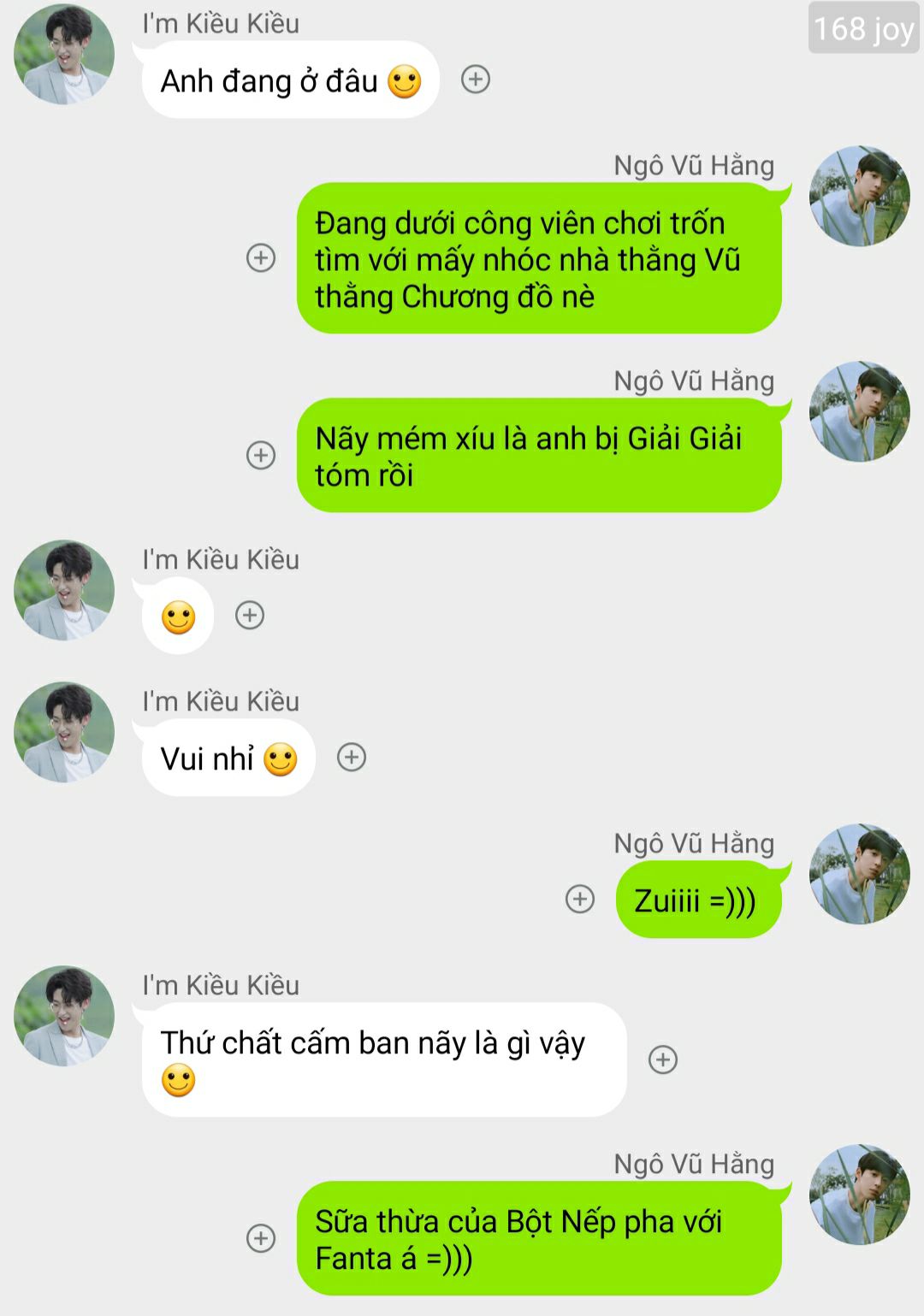Tap the plus next to the lone smiley message
The height and width of the screenshot is (1316, 924).
(250, 615)
